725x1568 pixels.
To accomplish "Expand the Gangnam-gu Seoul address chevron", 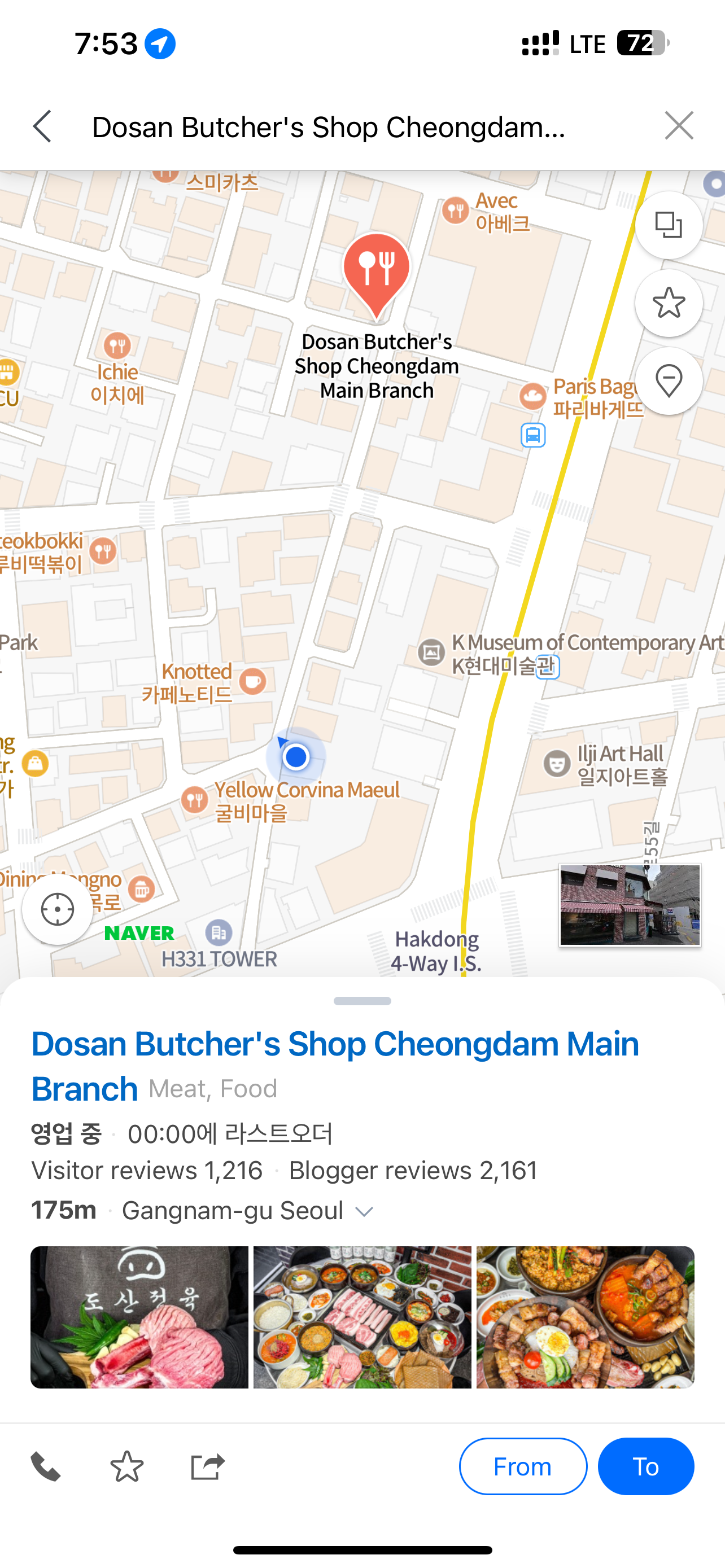I will pos(364,1212).
